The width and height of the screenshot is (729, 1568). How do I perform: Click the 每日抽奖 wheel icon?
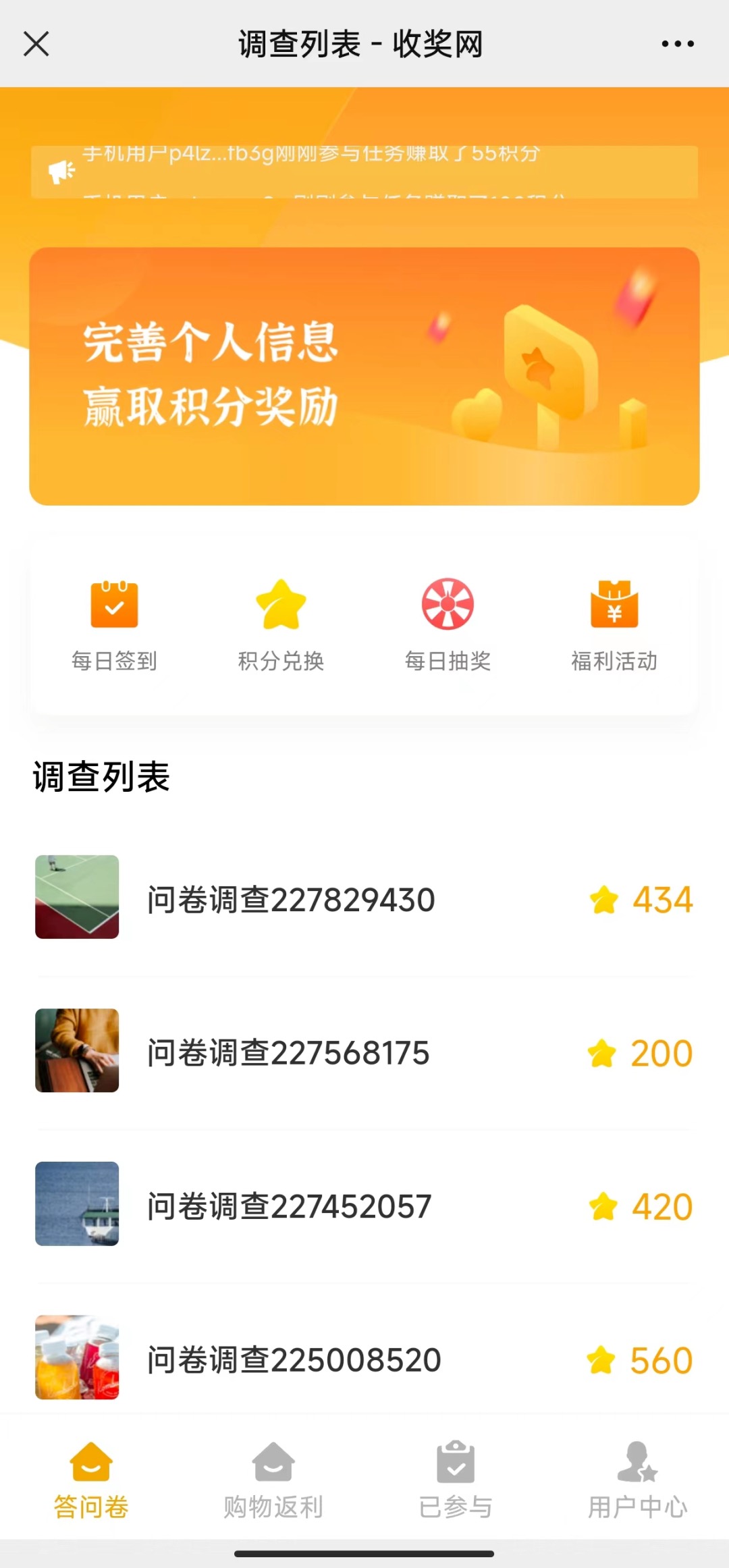tap(448, 605)
